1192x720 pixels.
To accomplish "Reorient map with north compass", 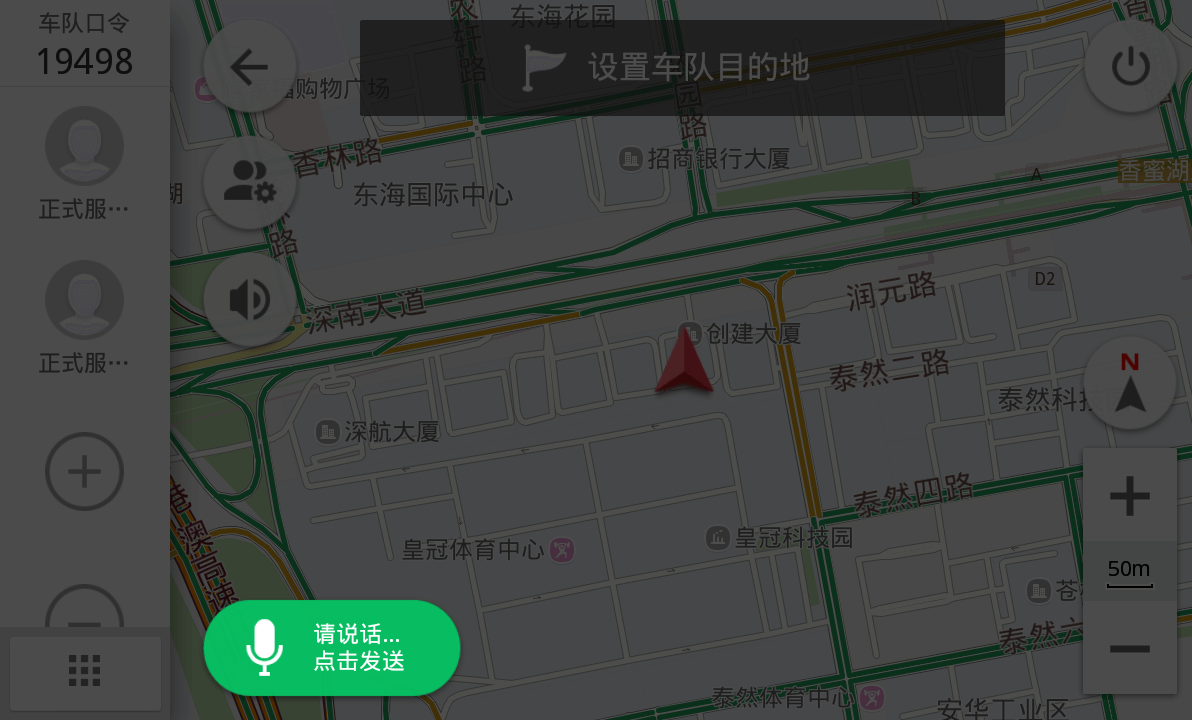I will tap(1130, 383).
